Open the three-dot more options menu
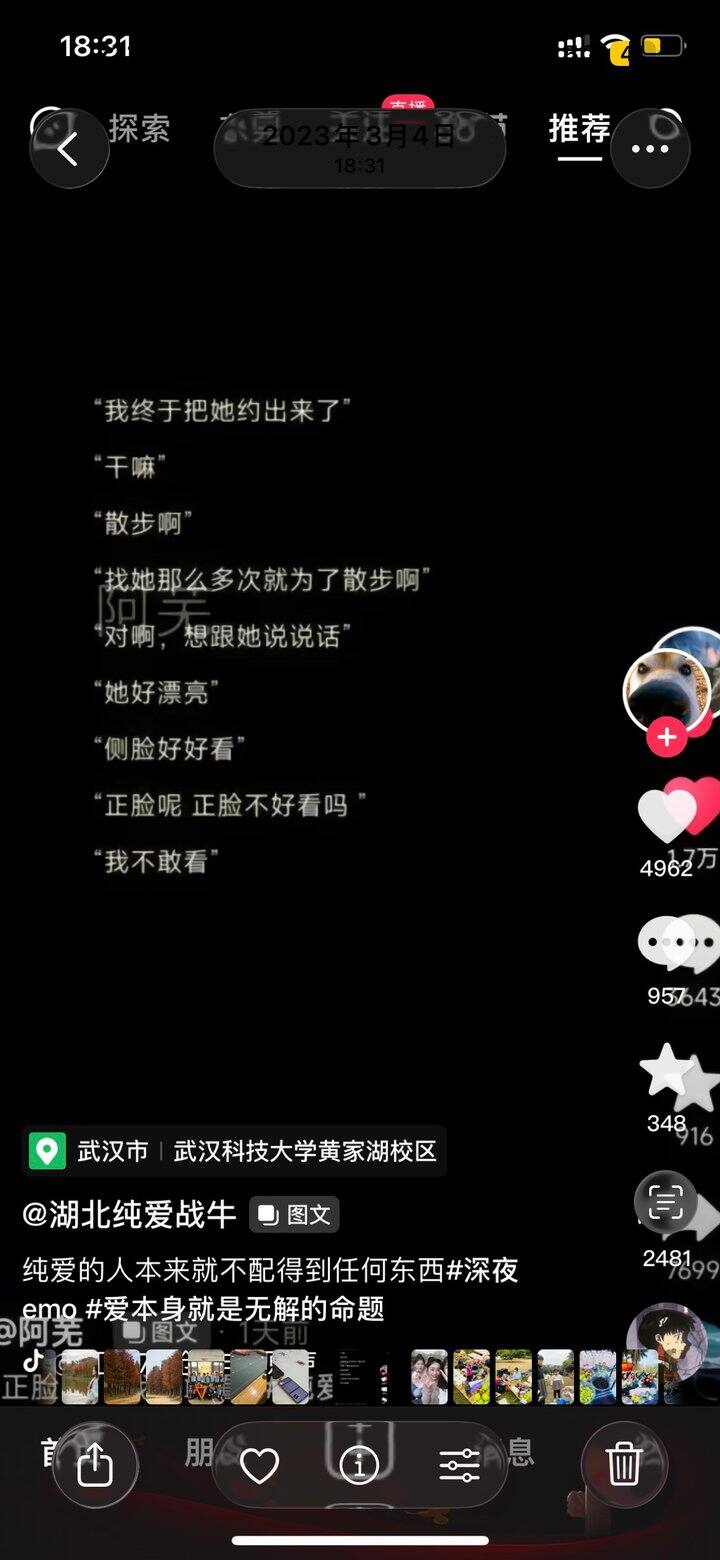720x1560 pixels. point(650,149)
